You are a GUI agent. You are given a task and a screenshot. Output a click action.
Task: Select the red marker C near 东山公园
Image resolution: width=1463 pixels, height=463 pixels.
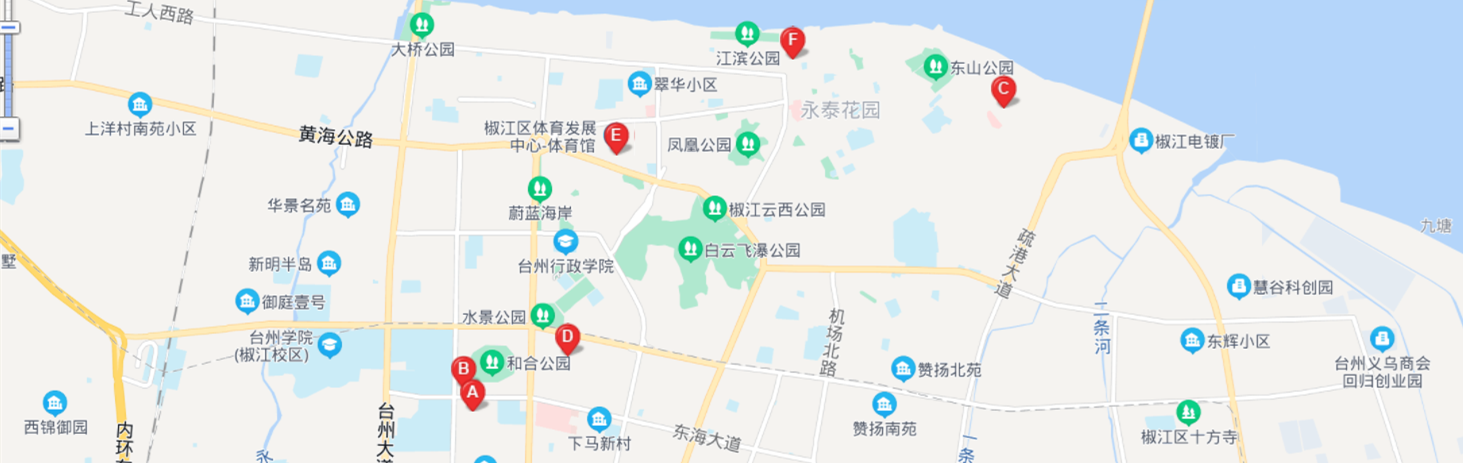click(x=1004, y=89)
